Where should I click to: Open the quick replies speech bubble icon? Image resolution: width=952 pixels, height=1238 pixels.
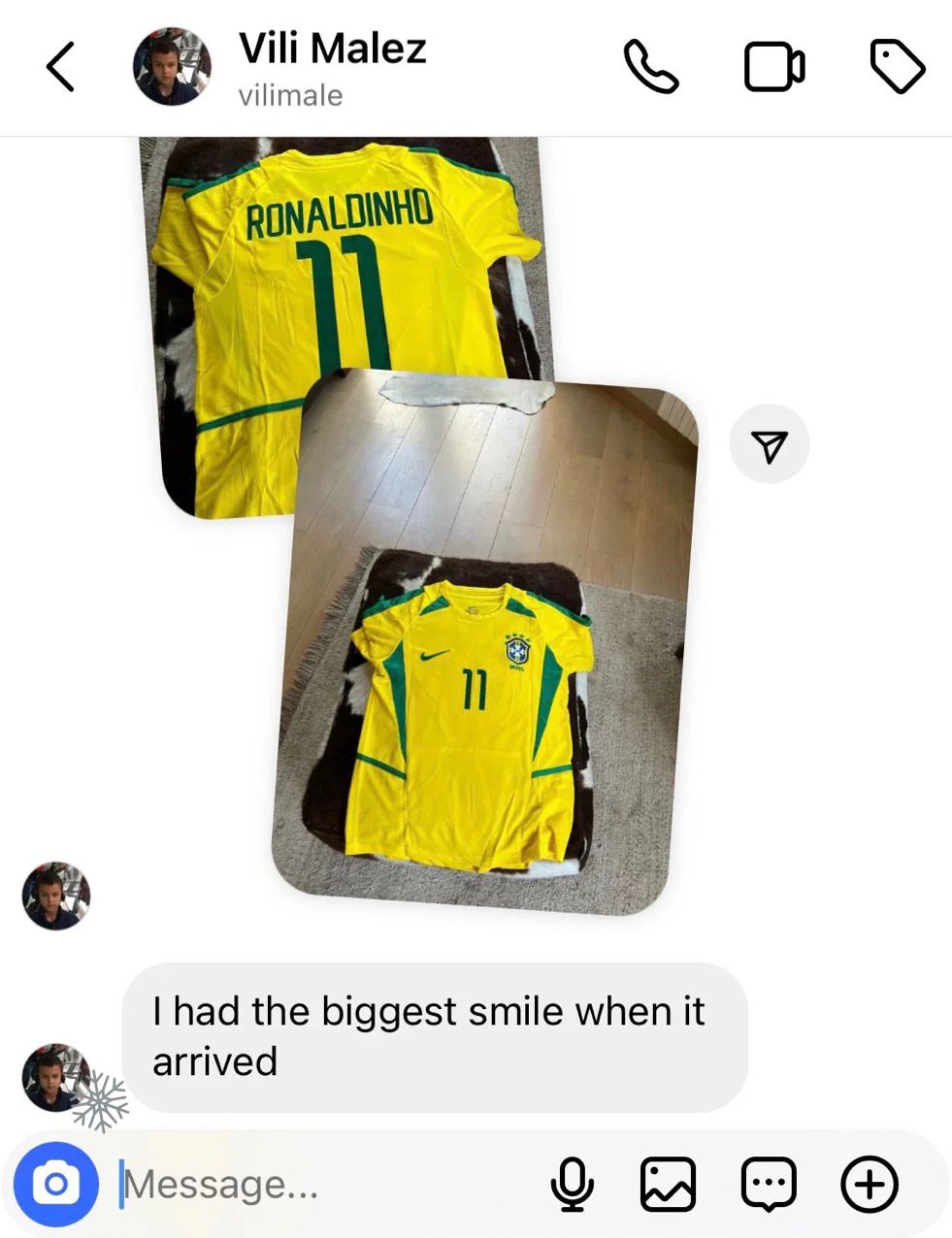tap(769, 1185)
